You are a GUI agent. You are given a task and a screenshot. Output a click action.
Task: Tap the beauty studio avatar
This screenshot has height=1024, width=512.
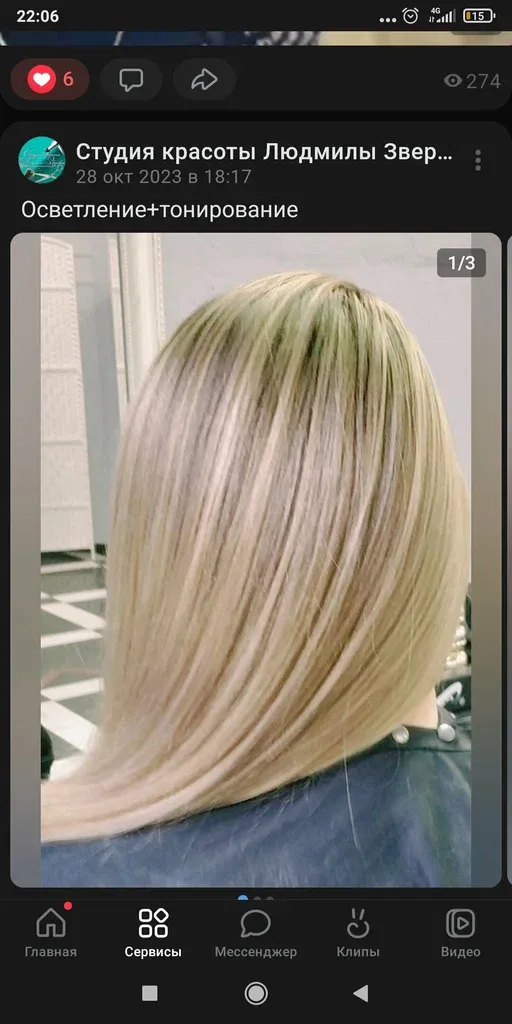pos(42,160)
